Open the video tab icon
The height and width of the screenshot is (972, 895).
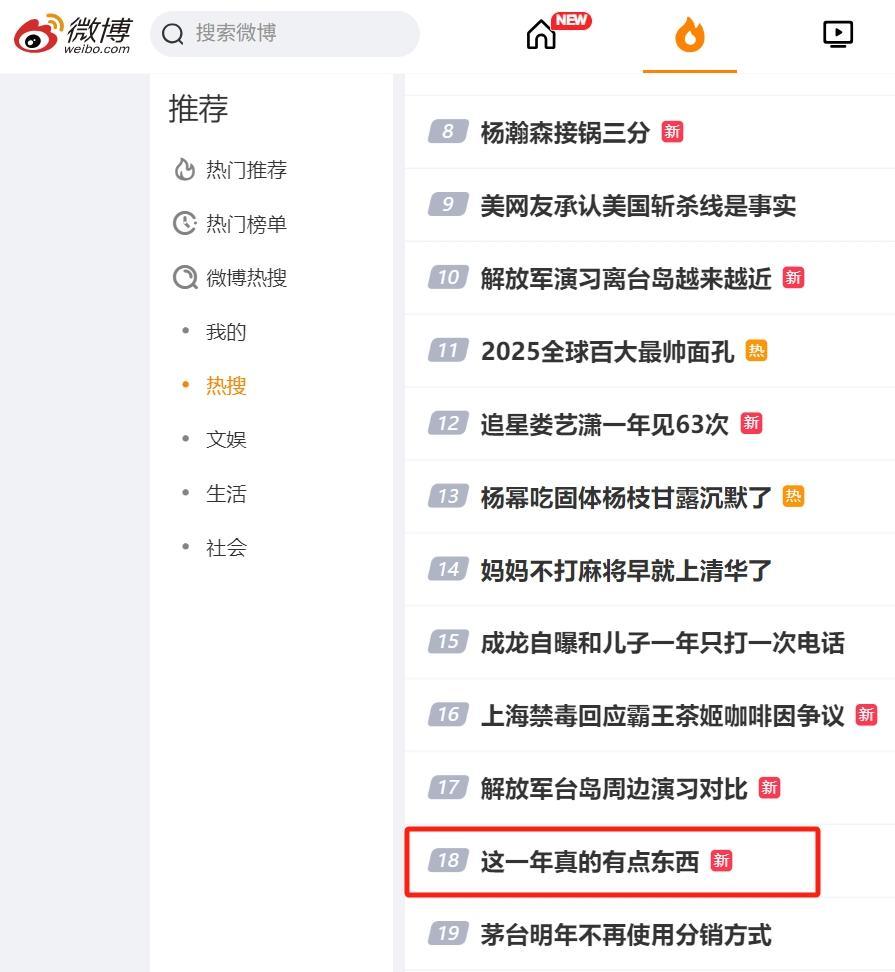click(837, 34)
